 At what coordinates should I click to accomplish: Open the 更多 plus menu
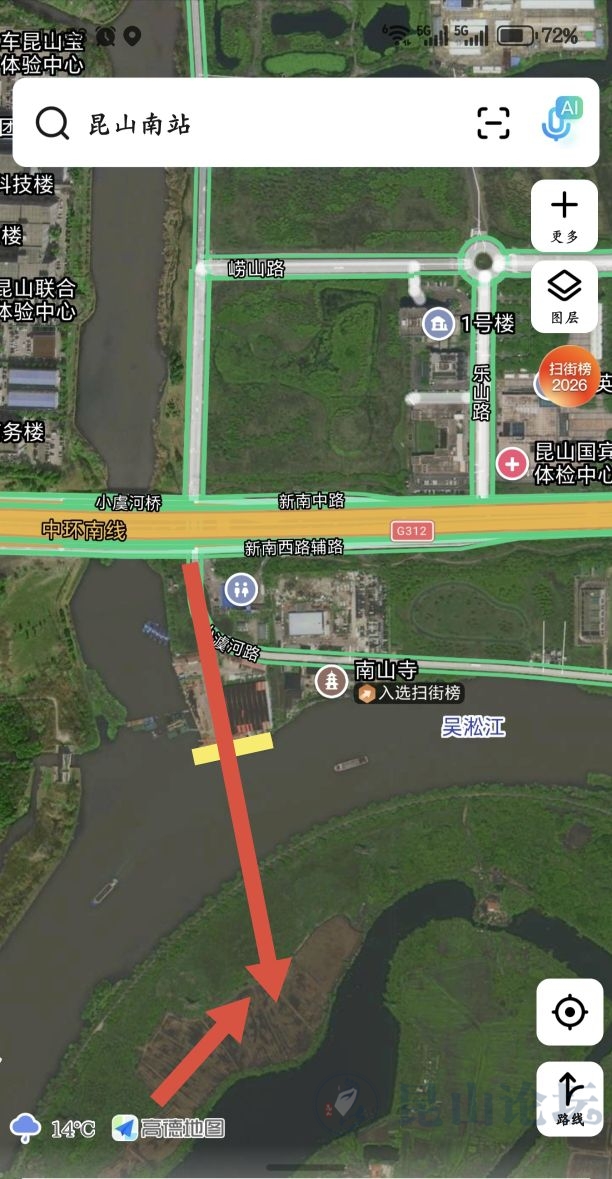(x=565, y=215)
